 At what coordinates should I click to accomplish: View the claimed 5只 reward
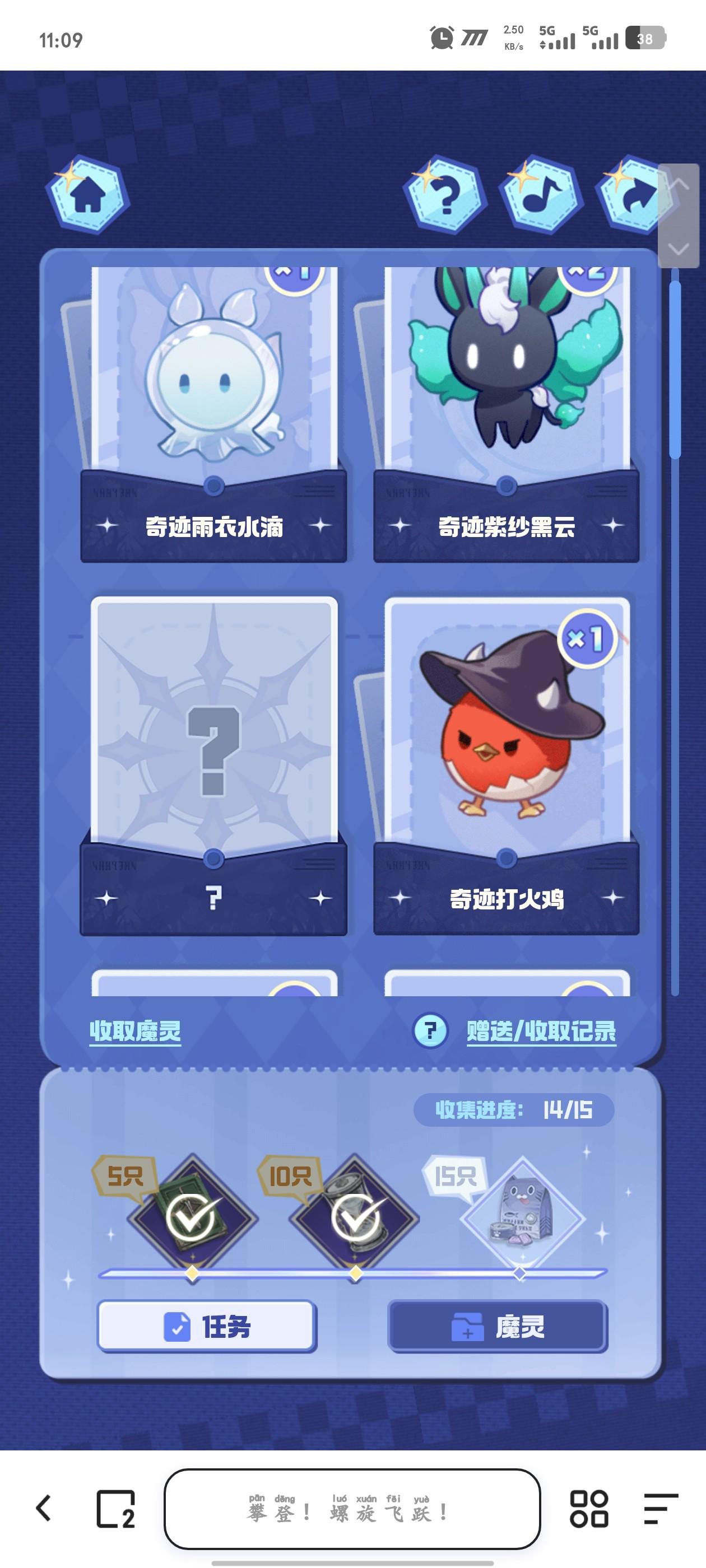point(193,1219)
